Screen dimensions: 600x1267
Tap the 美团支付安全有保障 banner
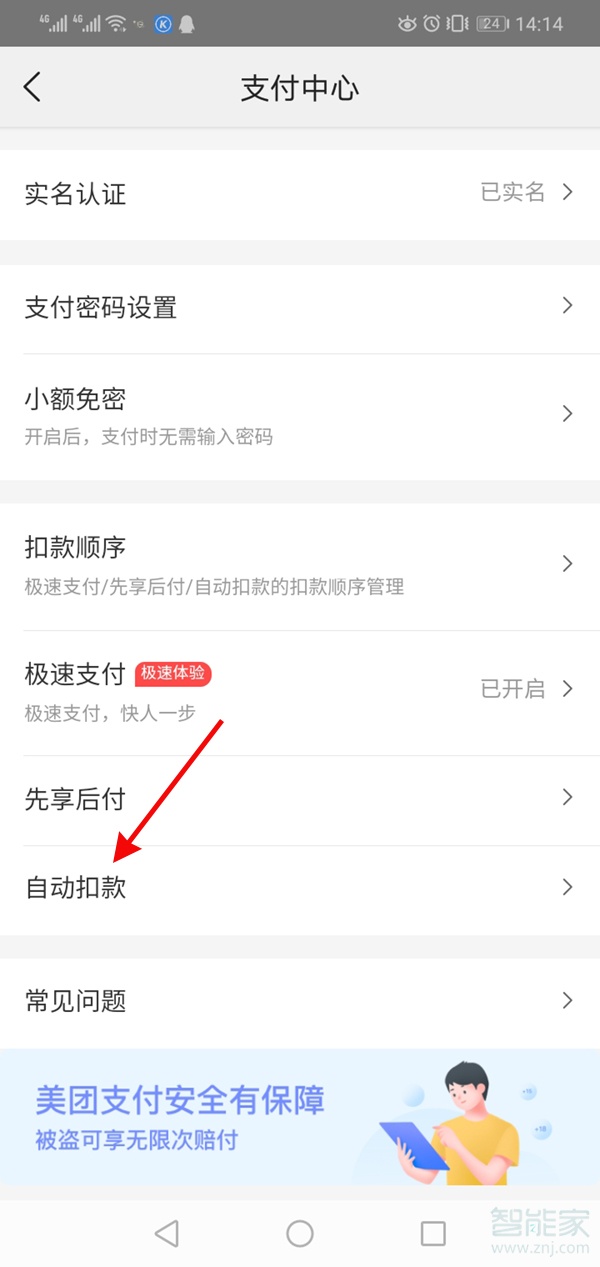pyautogui.click(x=300, y=1117)
